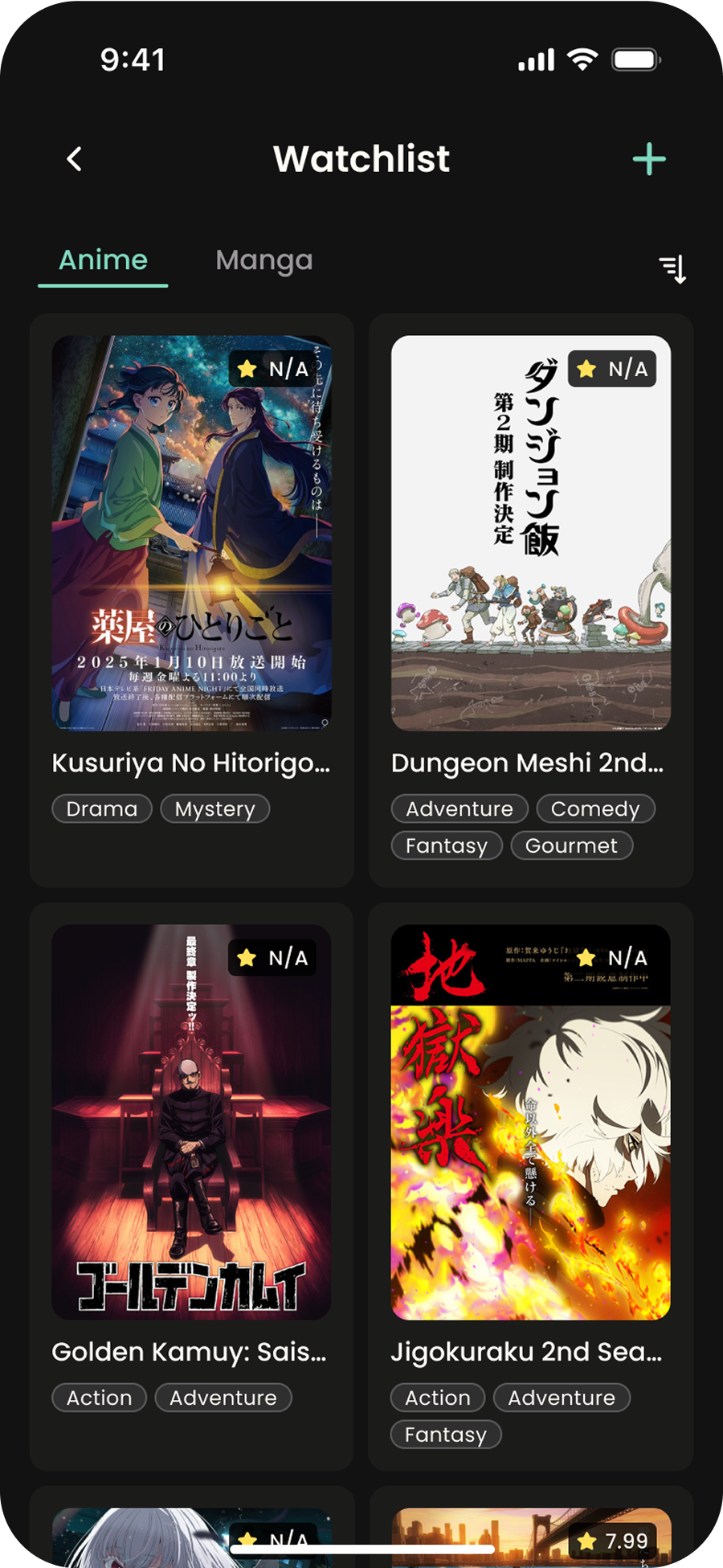This screenshot has height=1568, width=723.
Task: Tap the 7.99 star rating badge
Action: click(x=612, y=1541)
